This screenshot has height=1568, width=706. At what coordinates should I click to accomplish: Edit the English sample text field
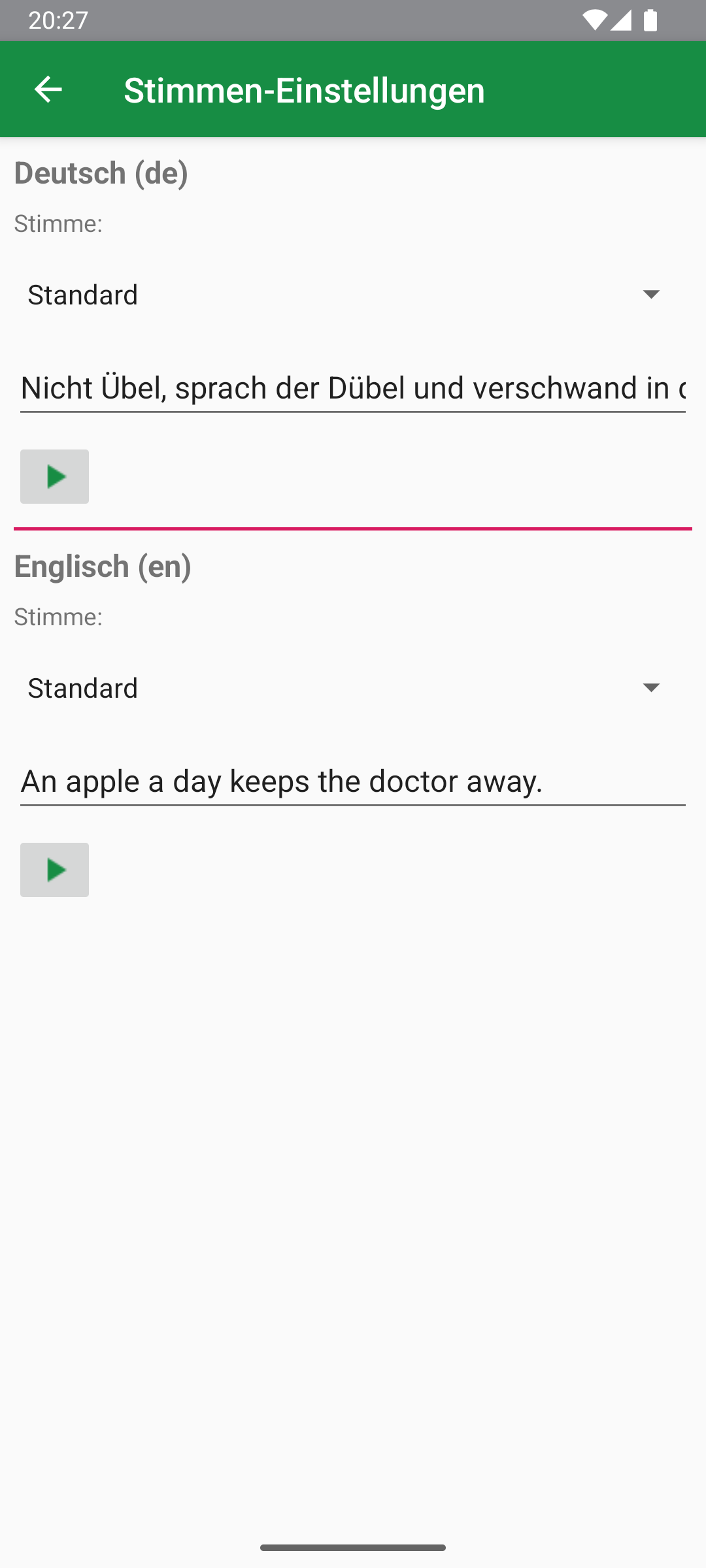(353, 781)
